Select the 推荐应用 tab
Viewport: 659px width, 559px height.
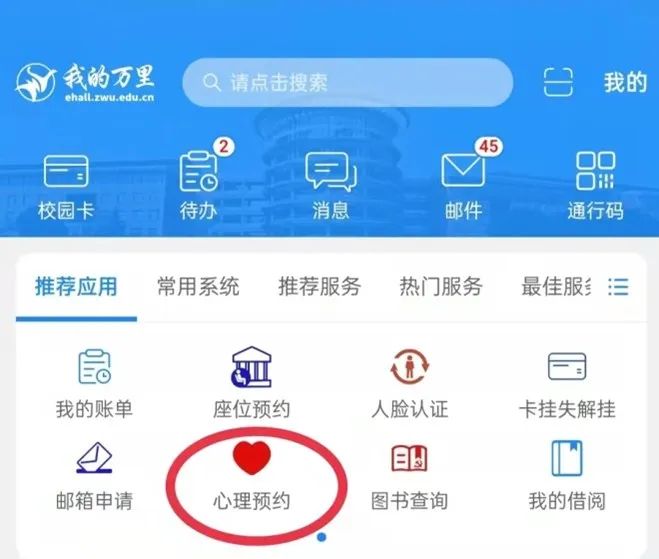click(x=76, y=287)
